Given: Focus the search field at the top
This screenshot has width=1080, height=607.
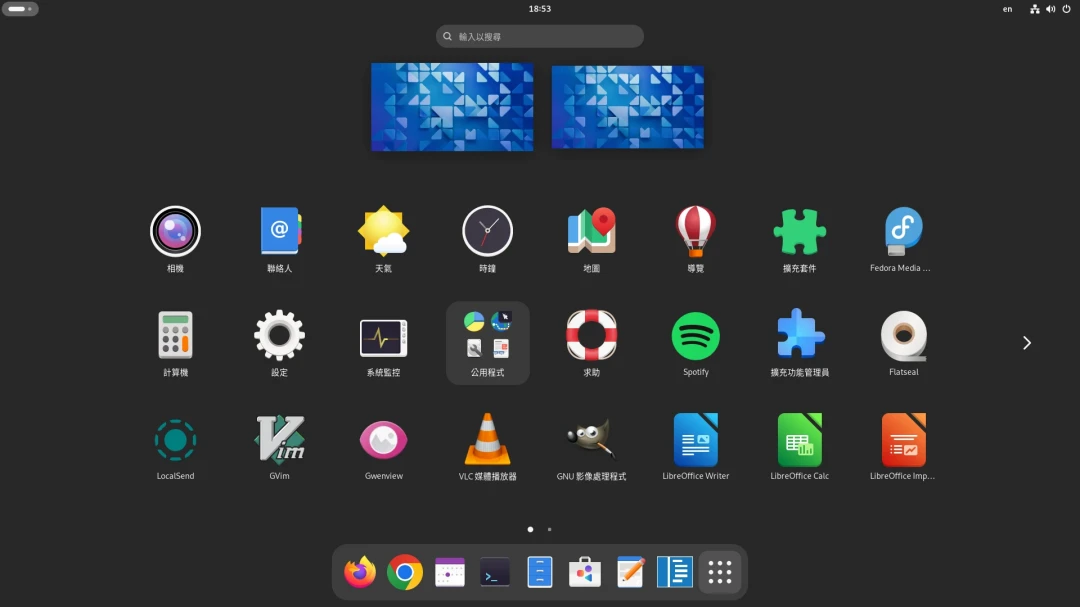Looking at the screenshot, I should coord(540,36).
